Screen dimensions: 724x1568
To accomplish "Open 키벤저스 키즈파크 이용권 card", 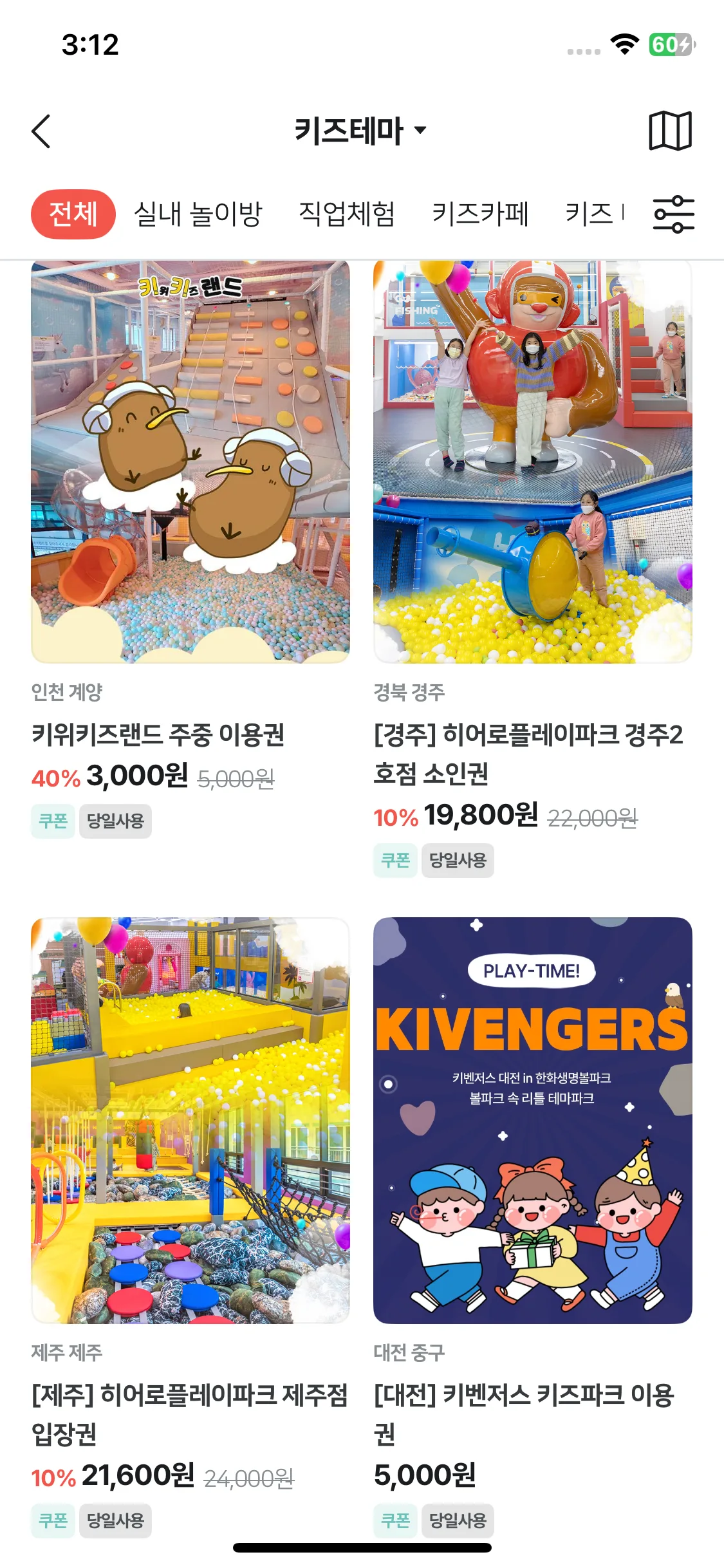I will tap(532, 1120).
